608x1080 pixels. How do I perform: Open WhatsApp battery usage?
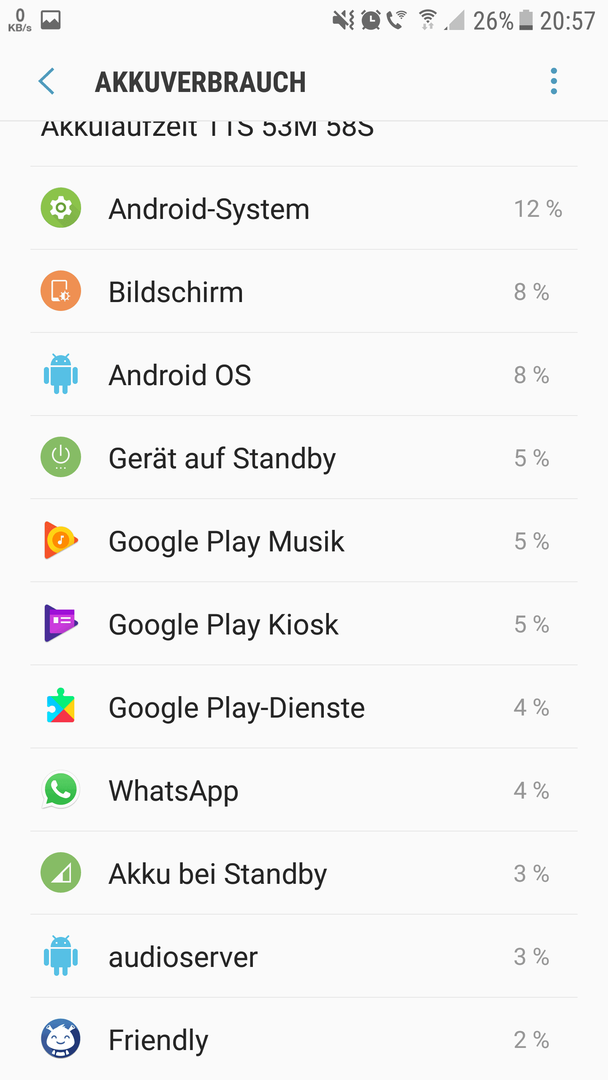(304, 791)
